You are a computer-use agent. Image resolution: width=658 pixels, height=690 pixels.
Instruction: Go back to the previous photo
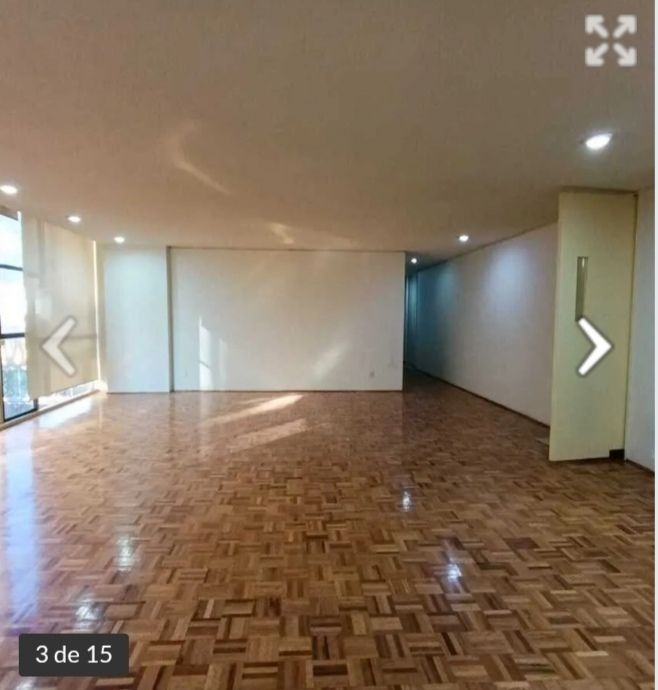coord(59,346)
